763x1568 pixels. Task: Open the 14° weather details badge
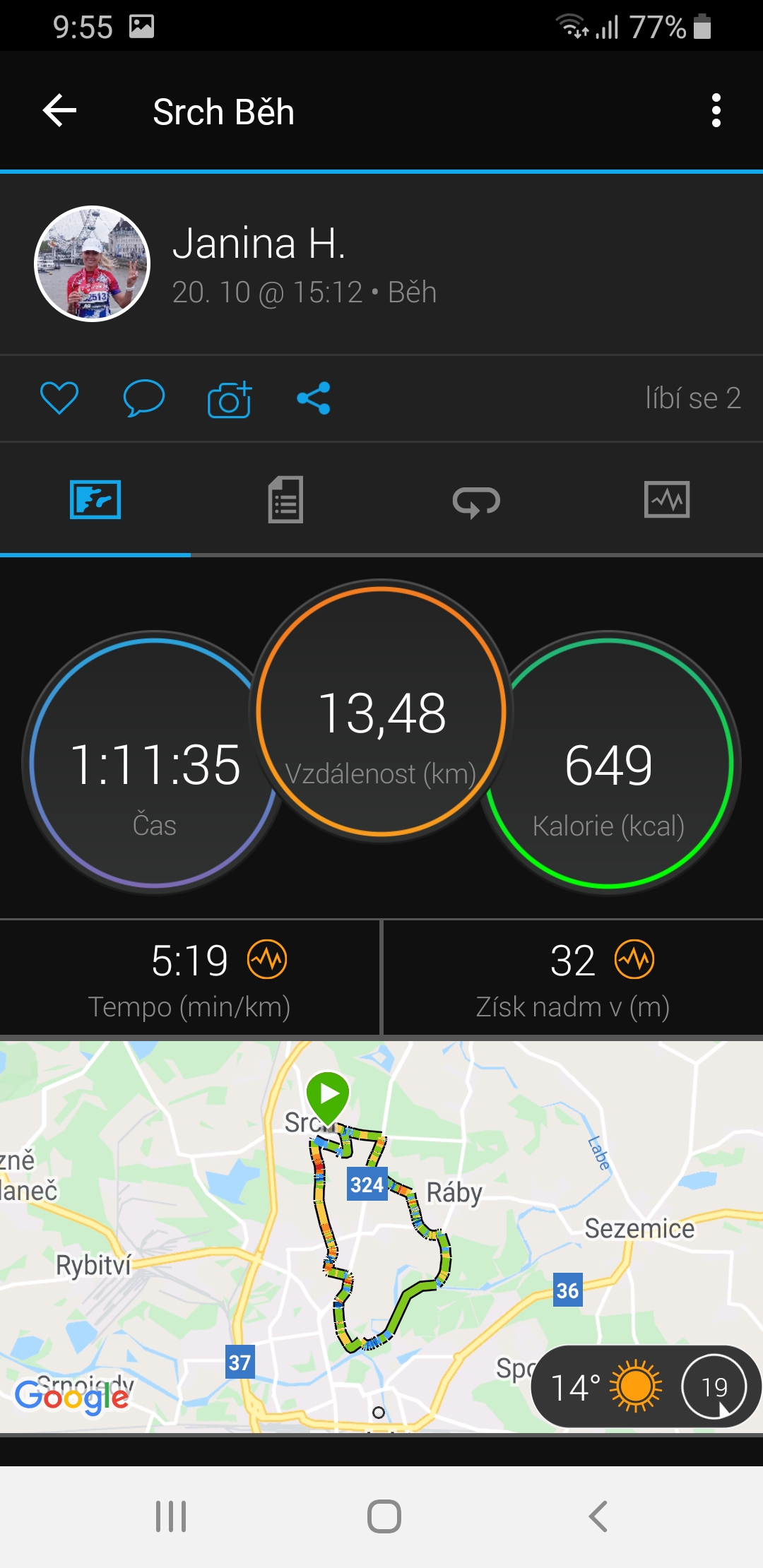tap(646, 1386)
